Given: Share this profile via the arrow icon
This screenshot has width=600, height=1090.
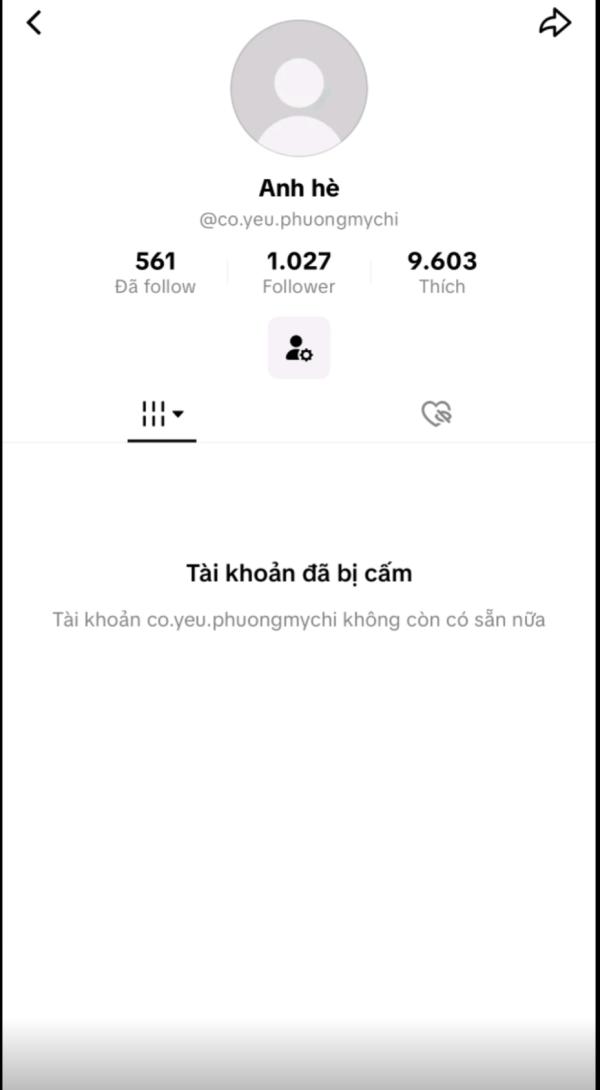Looking at the screenshot, I should coord(555,23).
